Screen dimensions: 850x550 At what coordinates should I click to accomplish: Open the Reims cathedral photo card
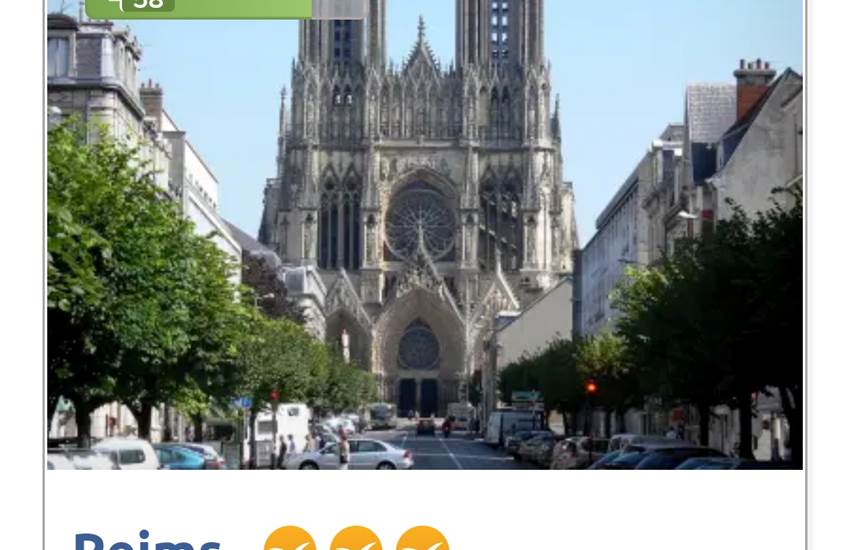424,240
